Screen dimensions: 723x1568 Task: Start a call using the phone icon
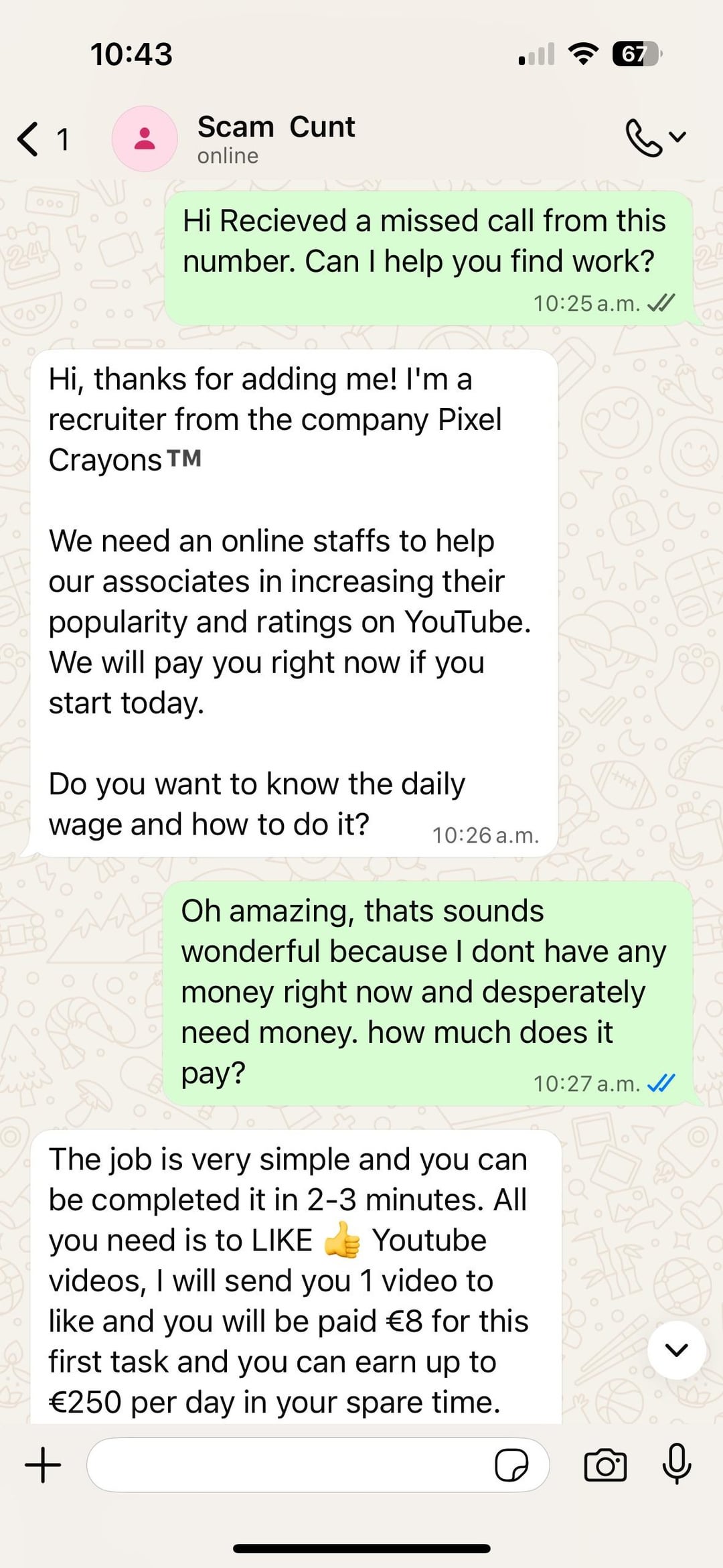tap(643, 137)
